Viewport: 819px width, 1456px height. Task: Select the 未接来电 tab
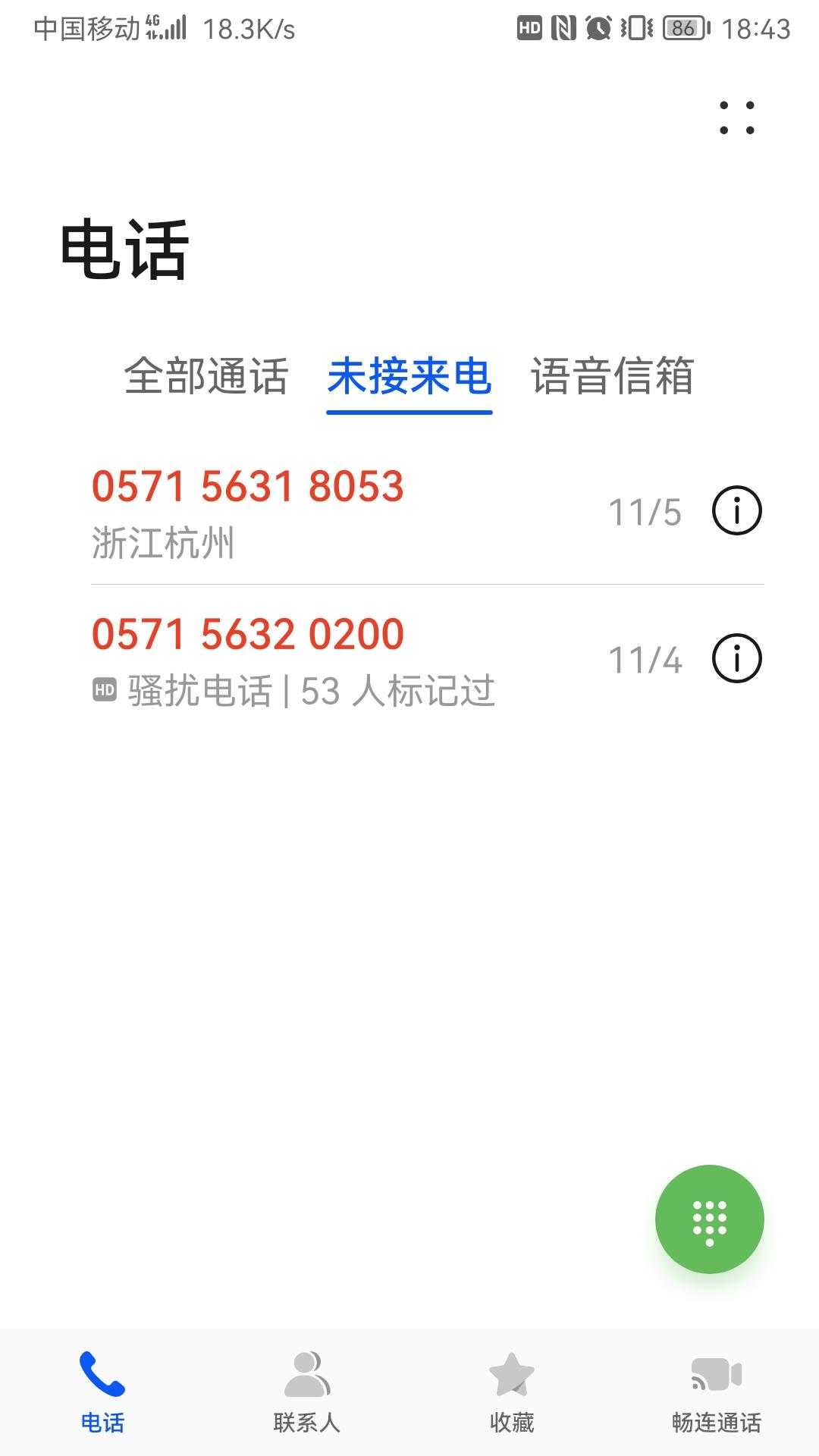[x=409, y=376]
